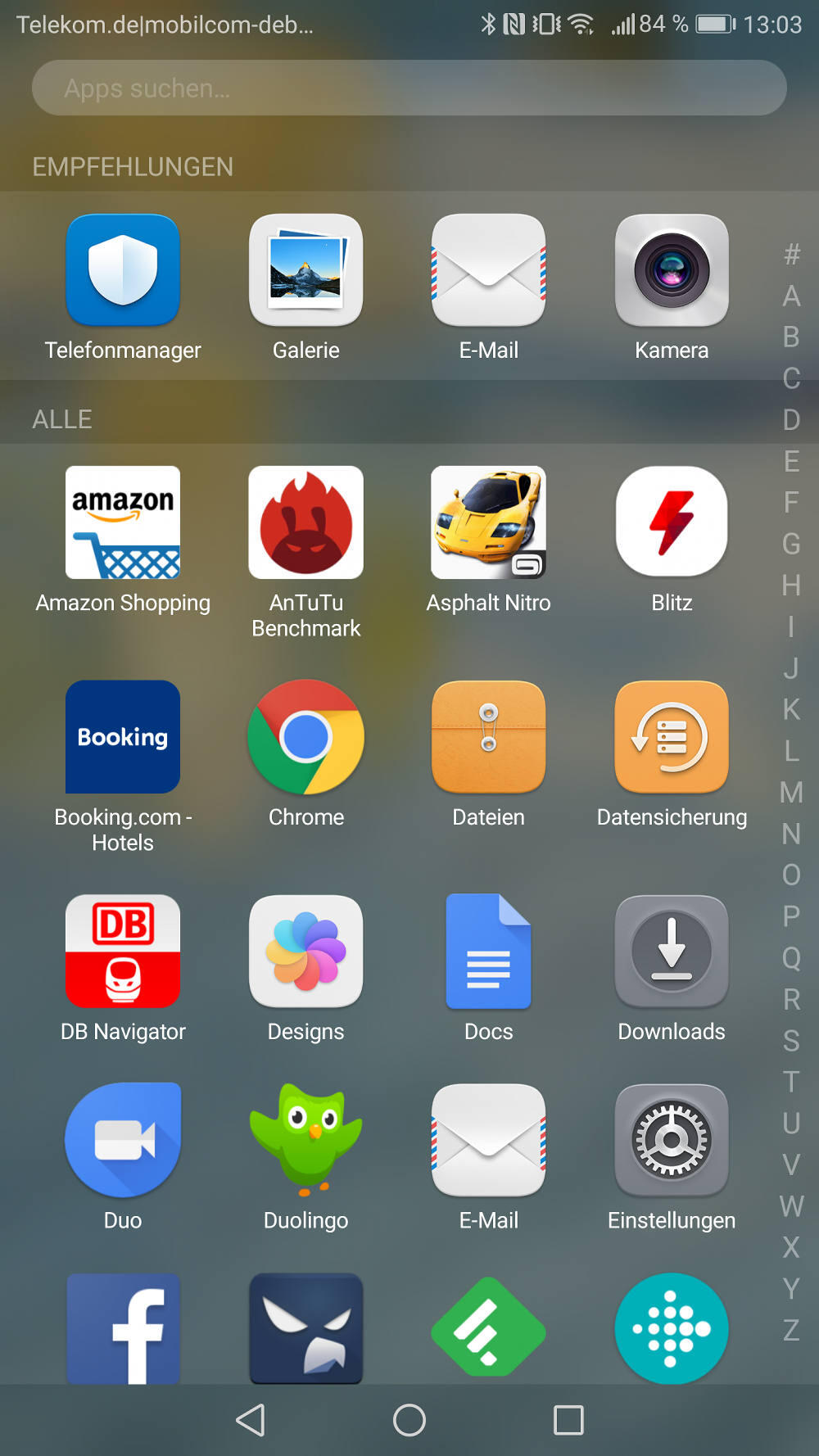Start the Asphalt Nitro game
Screen dimensions: 819x1456
click(488, 523)
